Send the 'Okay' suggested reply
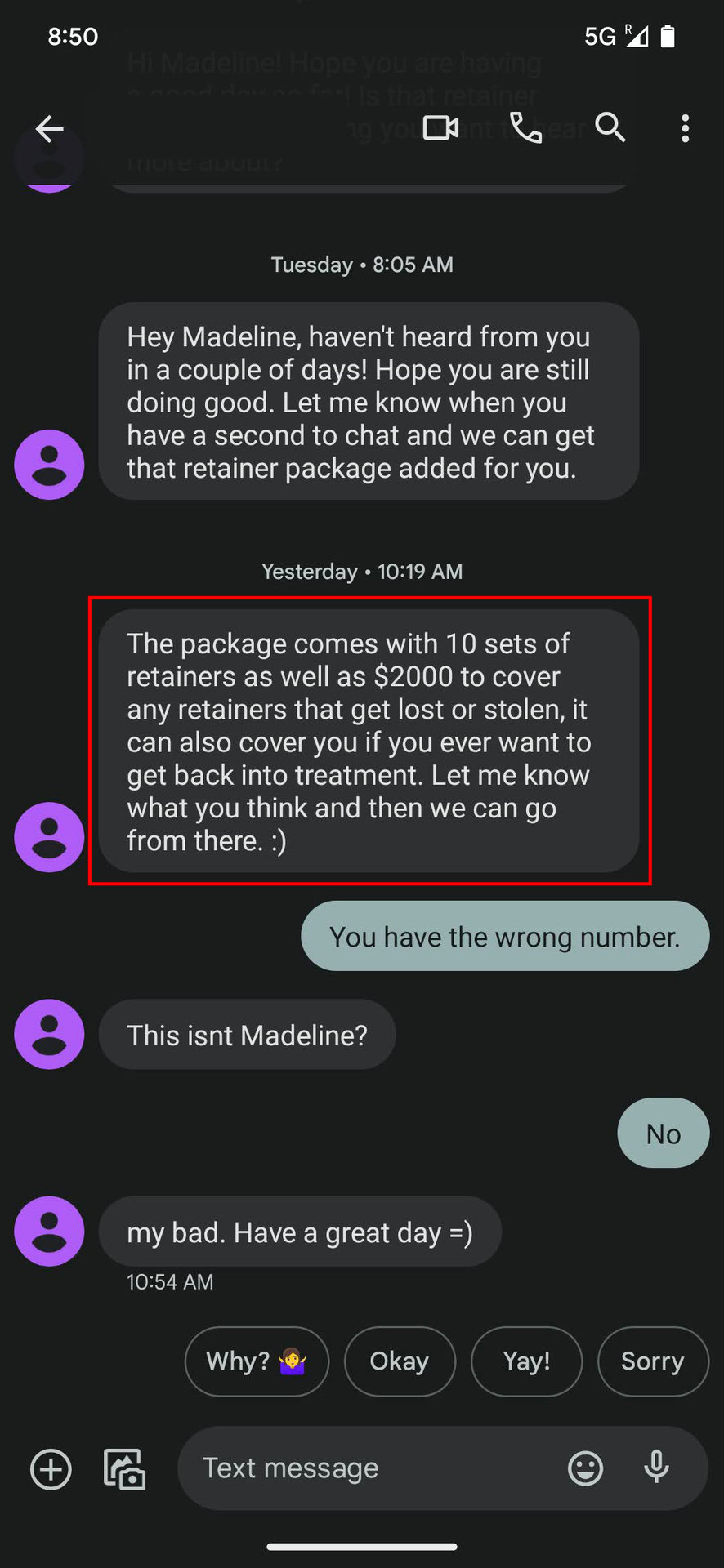 [x=400, y=1361]
